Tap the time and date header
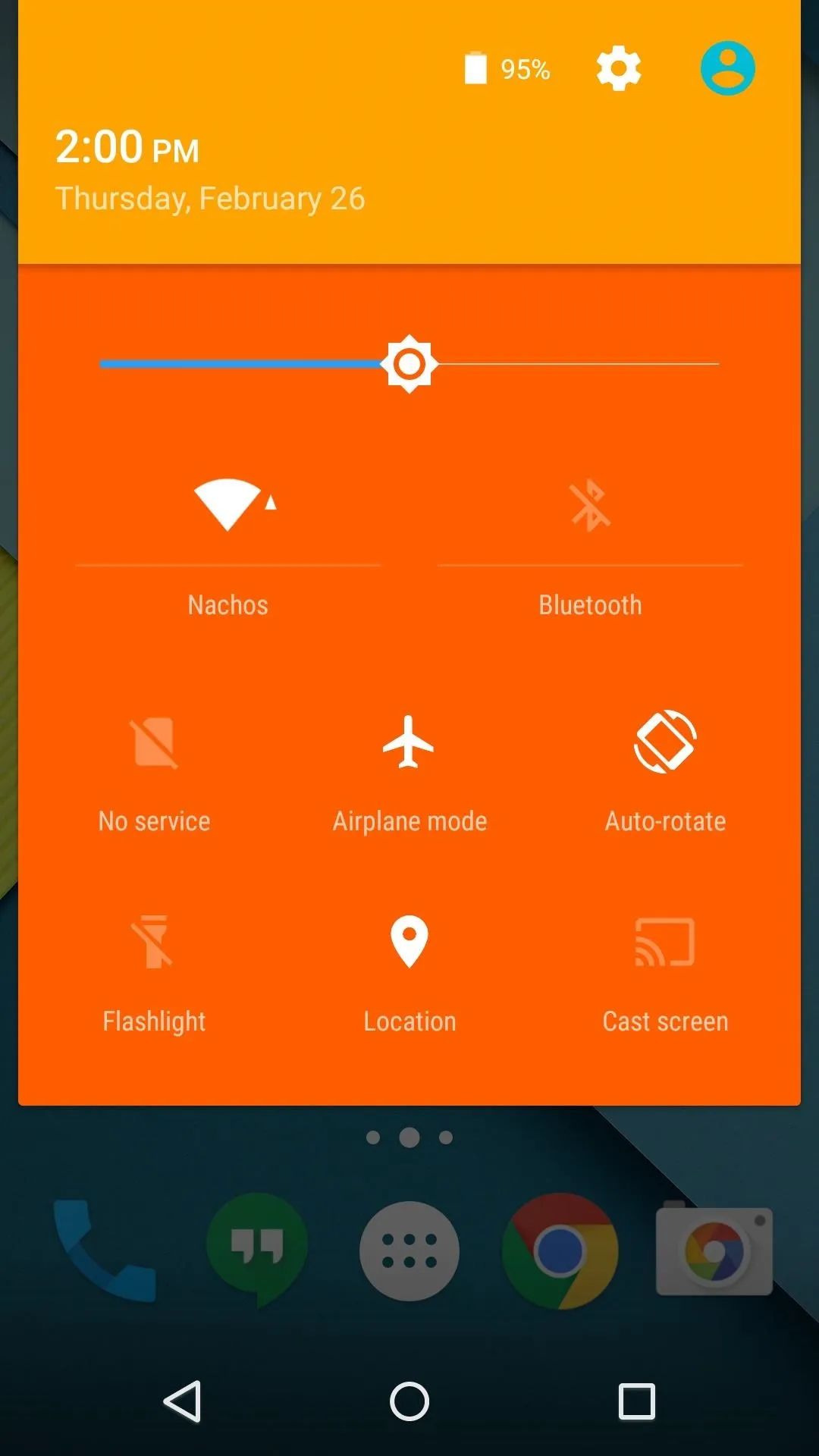Image resolution: width=819 pixels, height=1456 pixels. tap(210, 171)
